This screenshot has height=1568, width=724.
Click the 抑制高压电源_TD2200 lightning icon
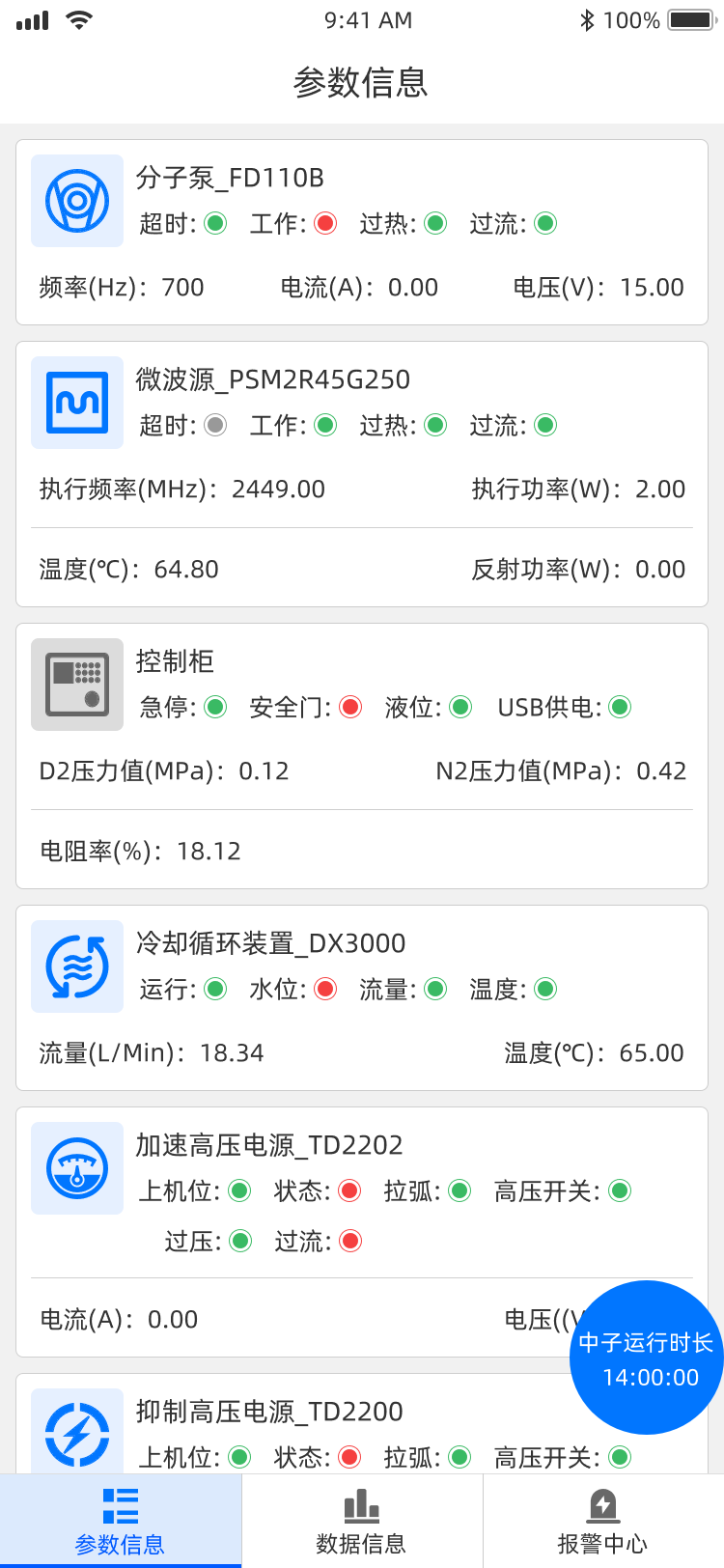tap(76, 1433)
